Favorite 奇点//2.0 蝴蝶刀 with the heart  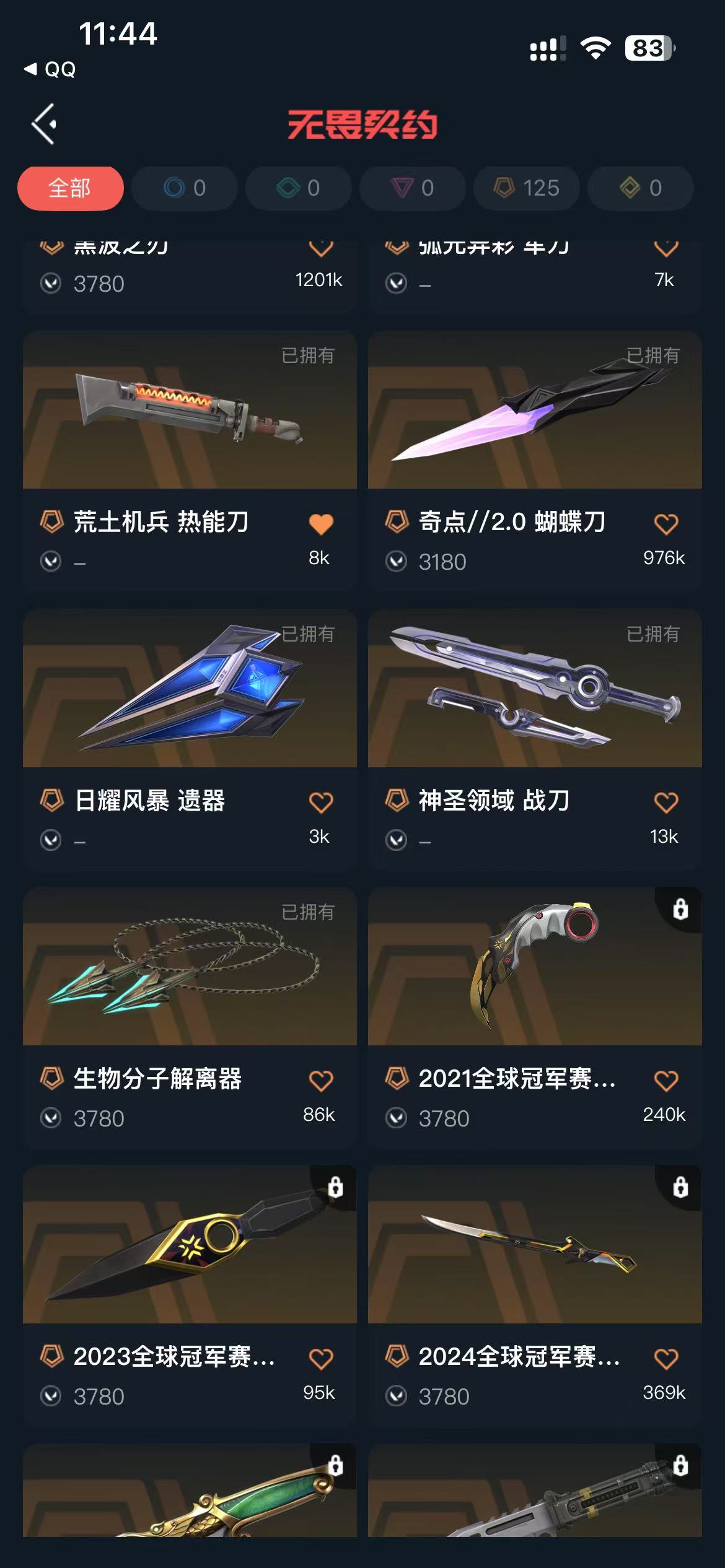pos(666,524)
